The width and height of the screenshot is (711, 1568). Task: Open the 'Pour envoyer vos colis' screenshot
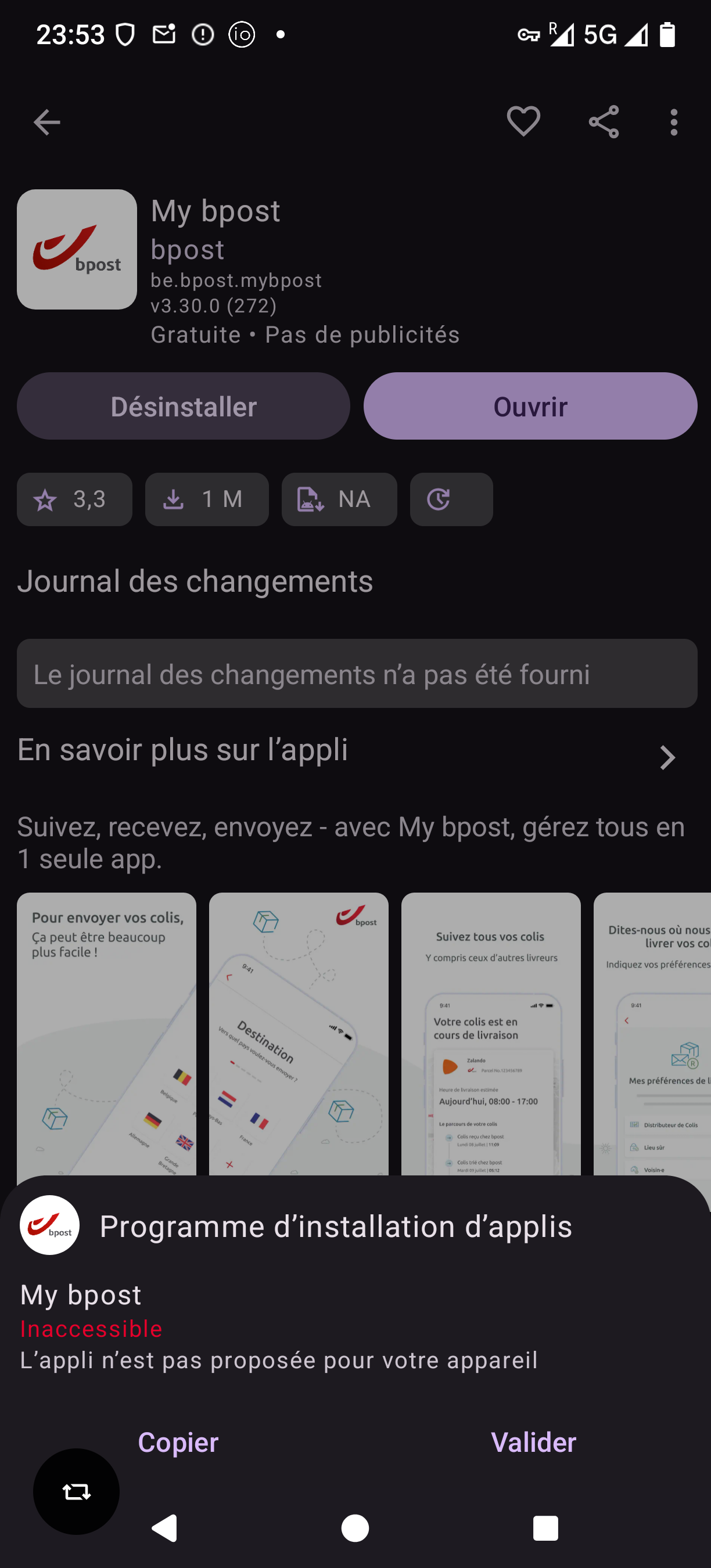click(x=106, y=1034)
